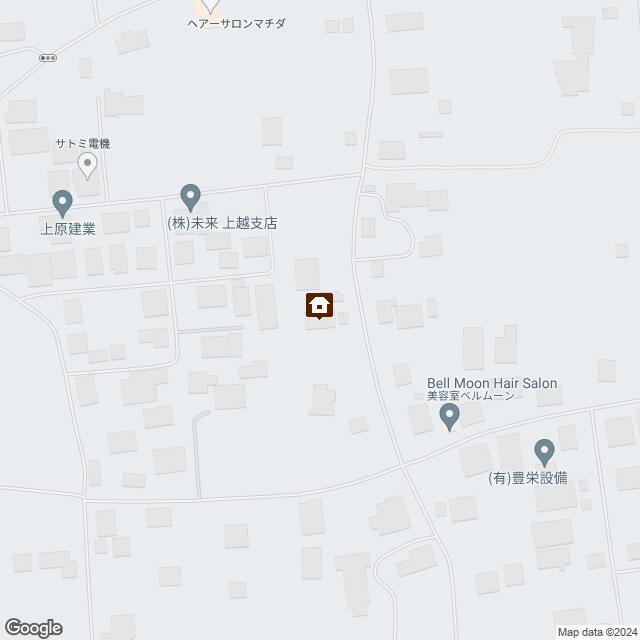This screenshot has height=640, width=640.
Task: Select the (有)豊栄設備 map marker
Action: [x=544, y=451]
